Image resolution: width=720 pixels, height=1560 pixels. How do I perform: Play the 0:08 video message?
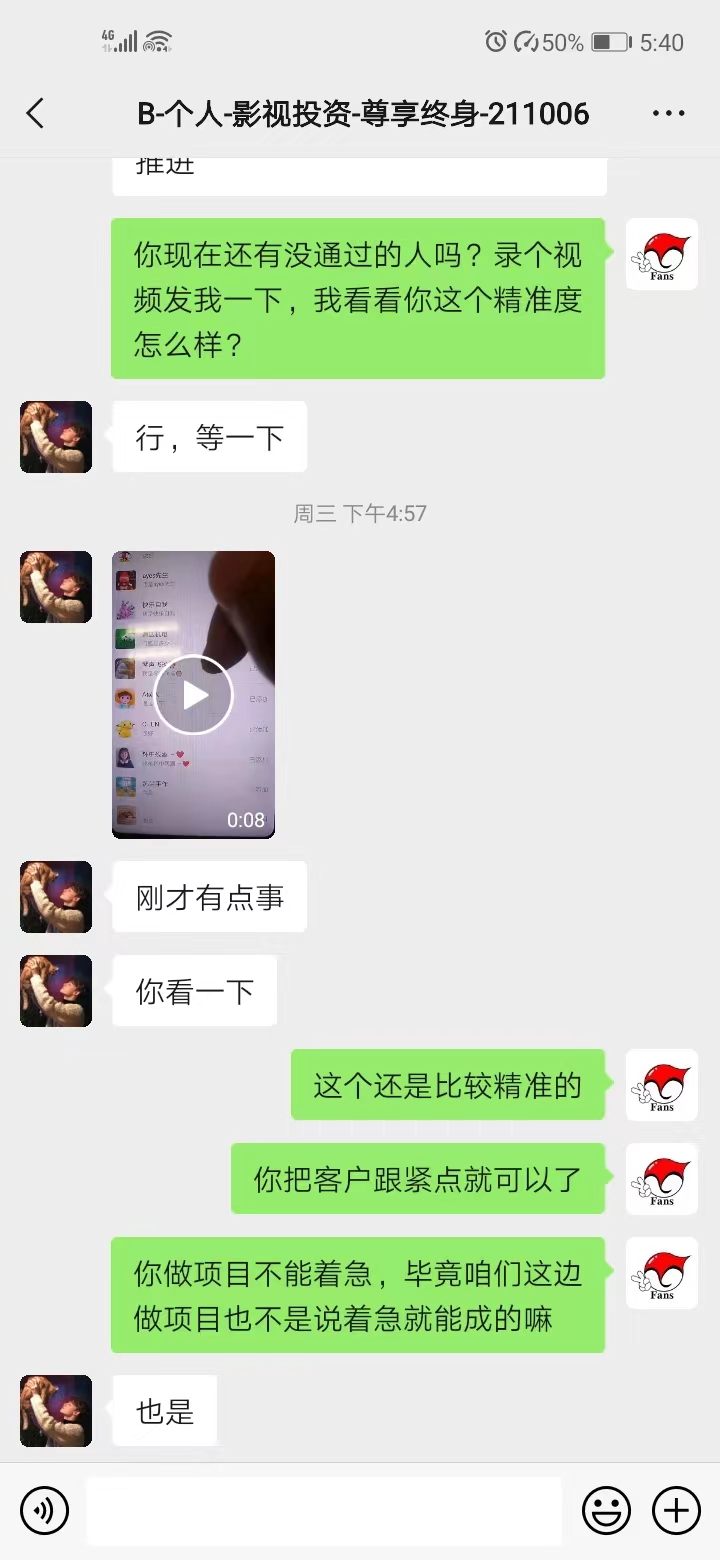click(194, 695)
